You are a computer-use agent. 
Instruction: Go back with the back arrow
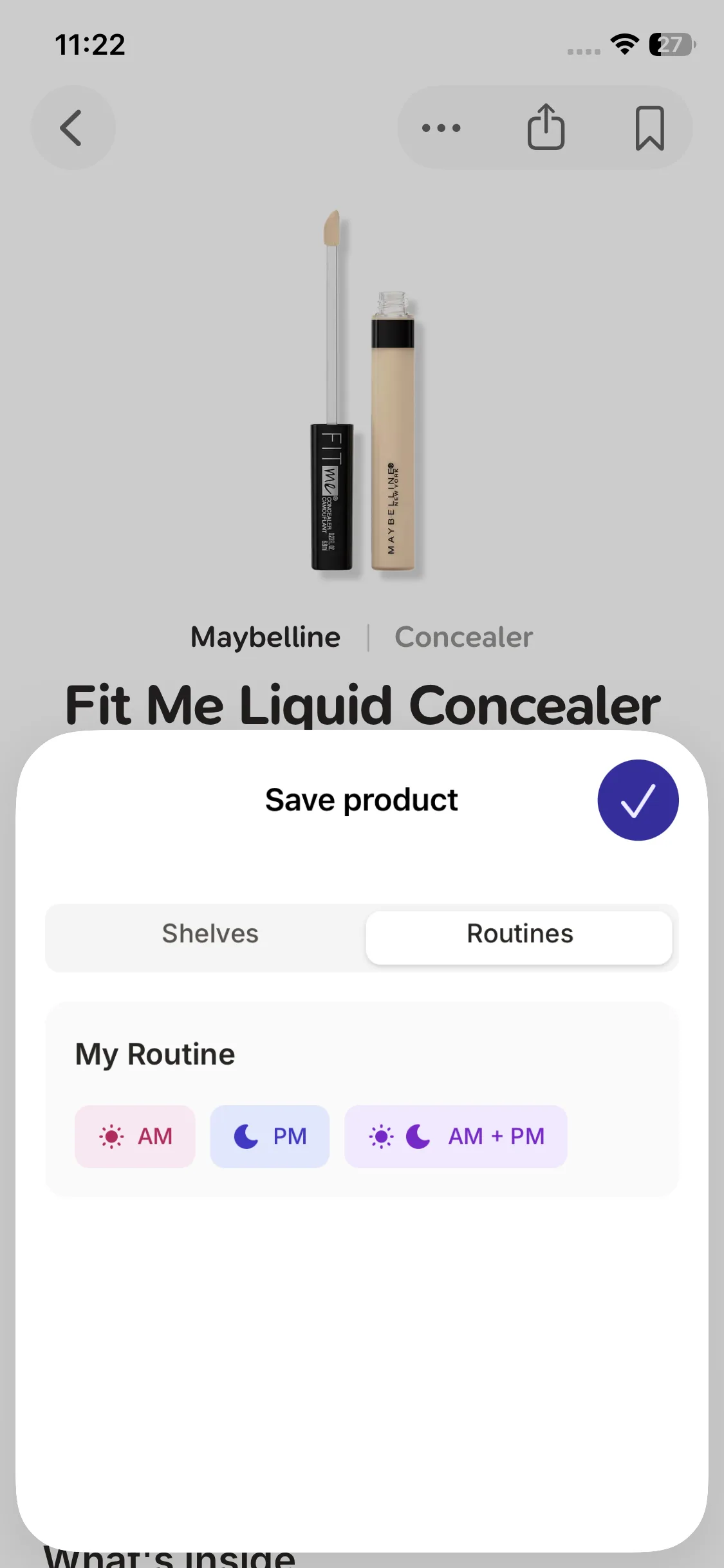pyautogui.click(x=73, y=127)
